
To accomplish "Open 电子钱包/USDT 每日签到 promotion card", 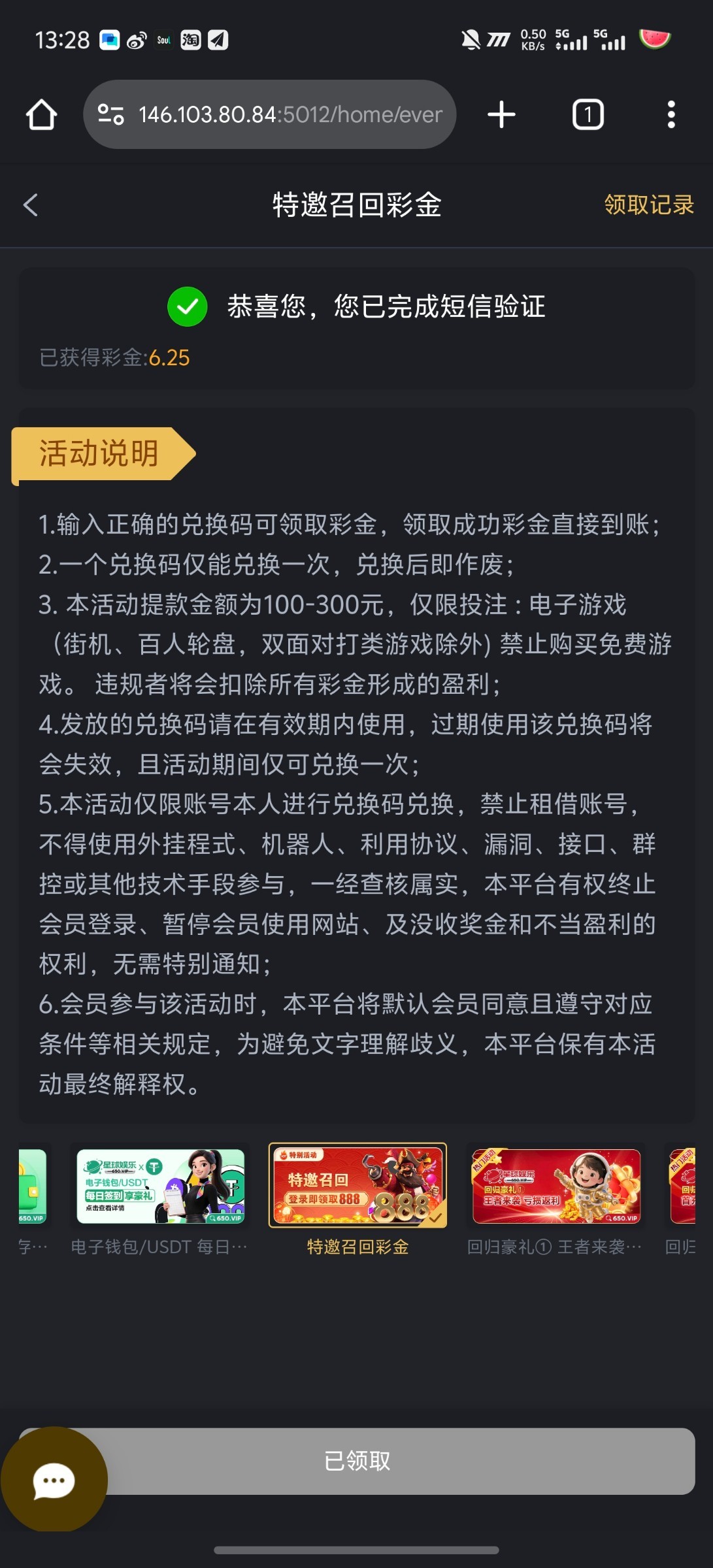I will point(160,1186).
